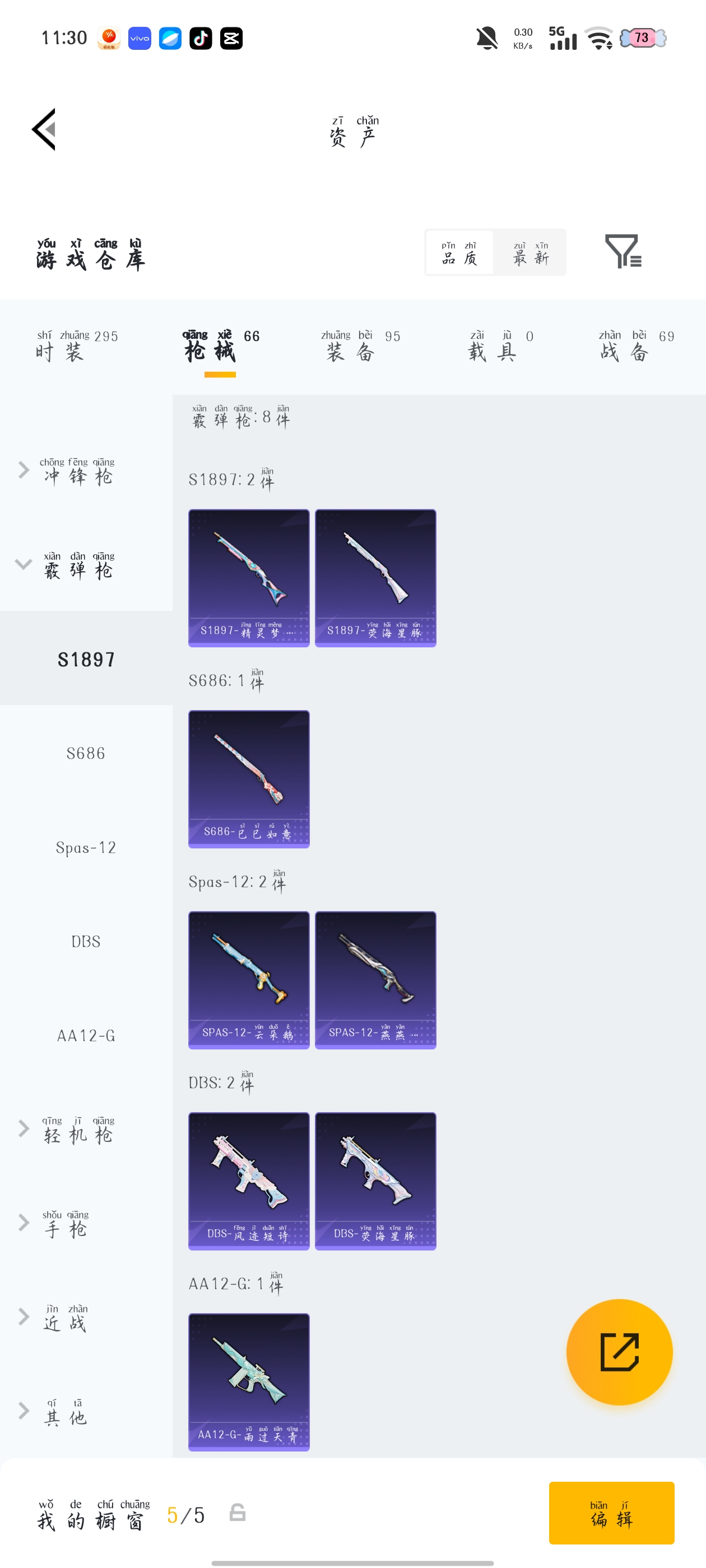Go back from the 资产 page

(44, 129)
